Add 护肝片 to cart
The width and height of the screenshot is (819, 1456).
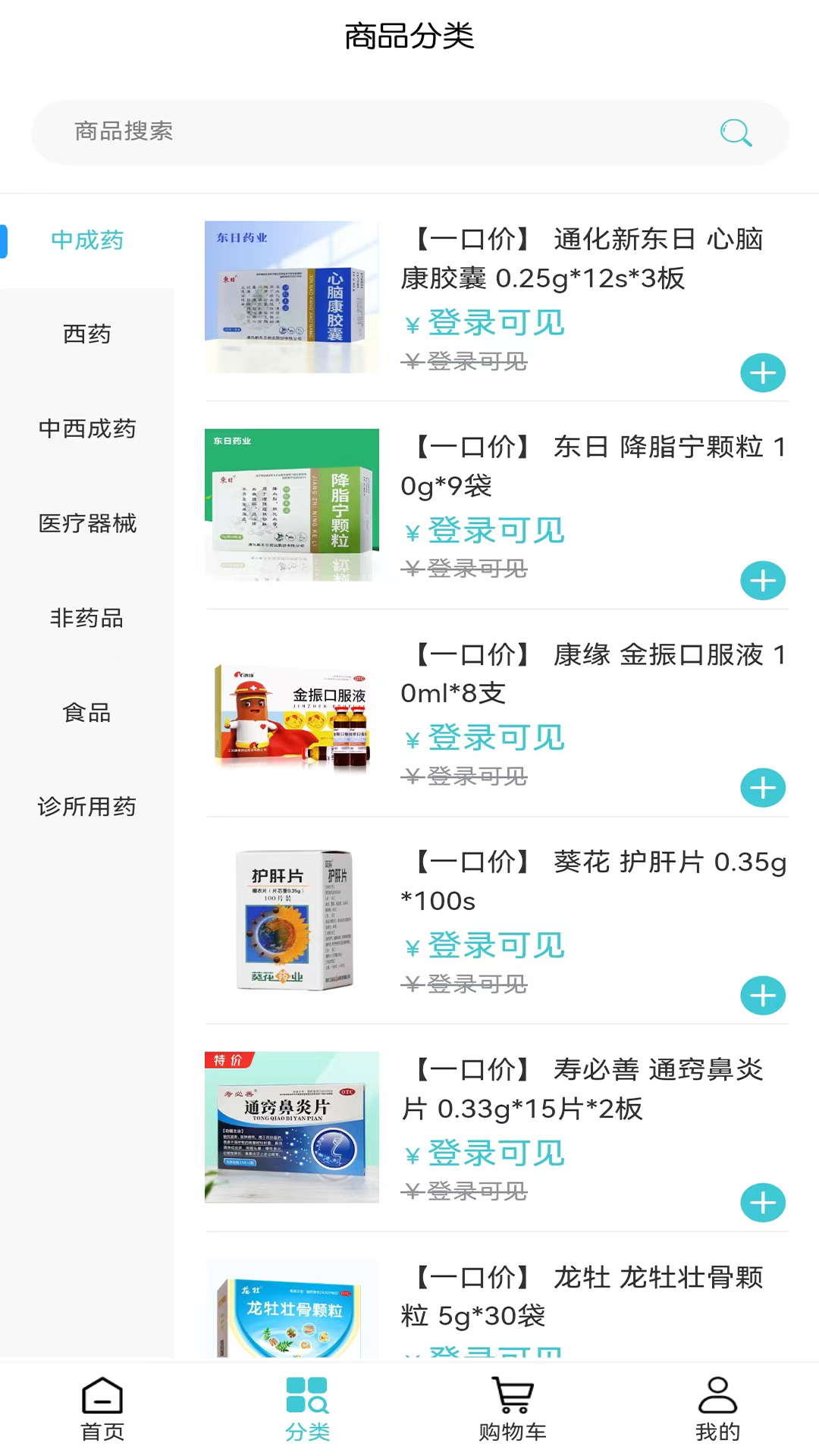[x=762, y=996]
